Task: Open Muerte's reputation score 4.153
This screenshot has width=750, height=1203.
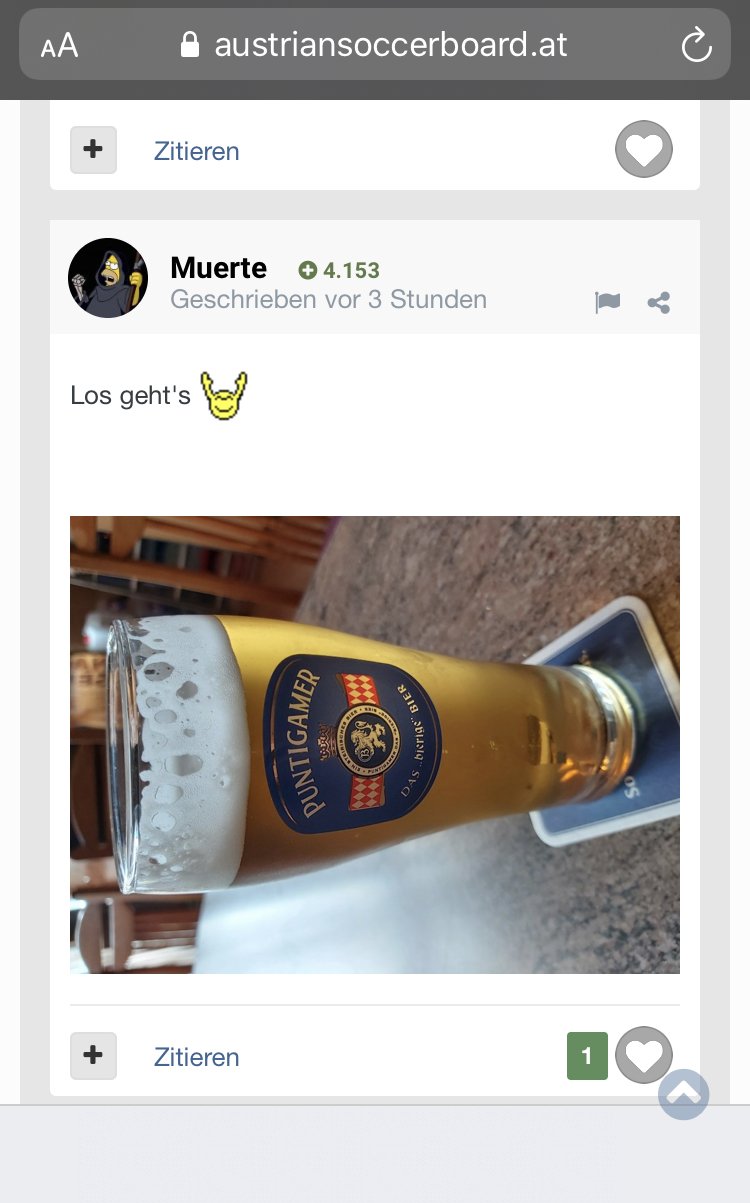Action: tap(340, 270)
